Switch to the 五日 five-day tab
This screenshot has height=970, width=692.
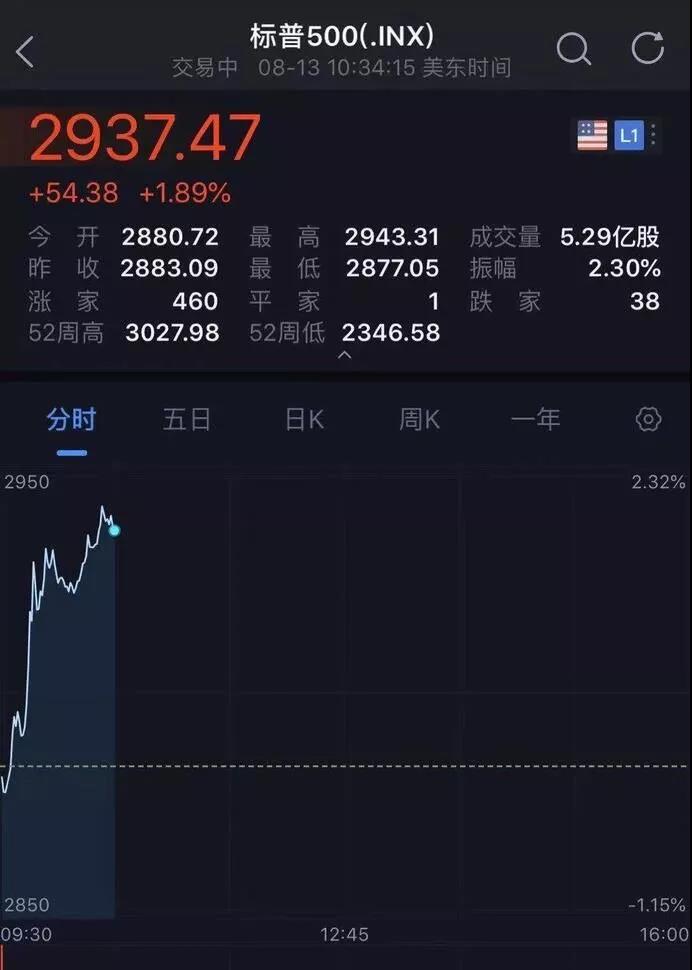187,420
